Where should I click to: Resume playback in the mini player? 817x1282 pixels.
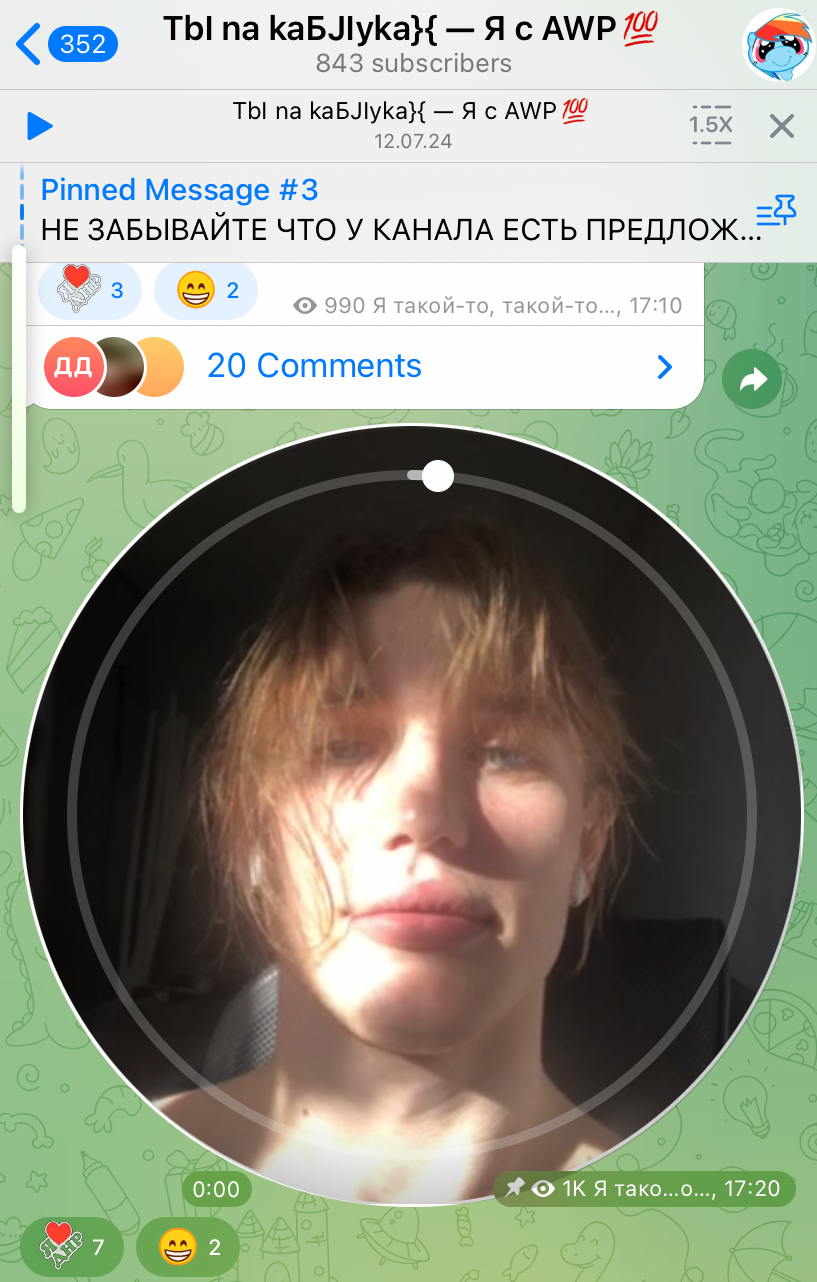[39, 126]
